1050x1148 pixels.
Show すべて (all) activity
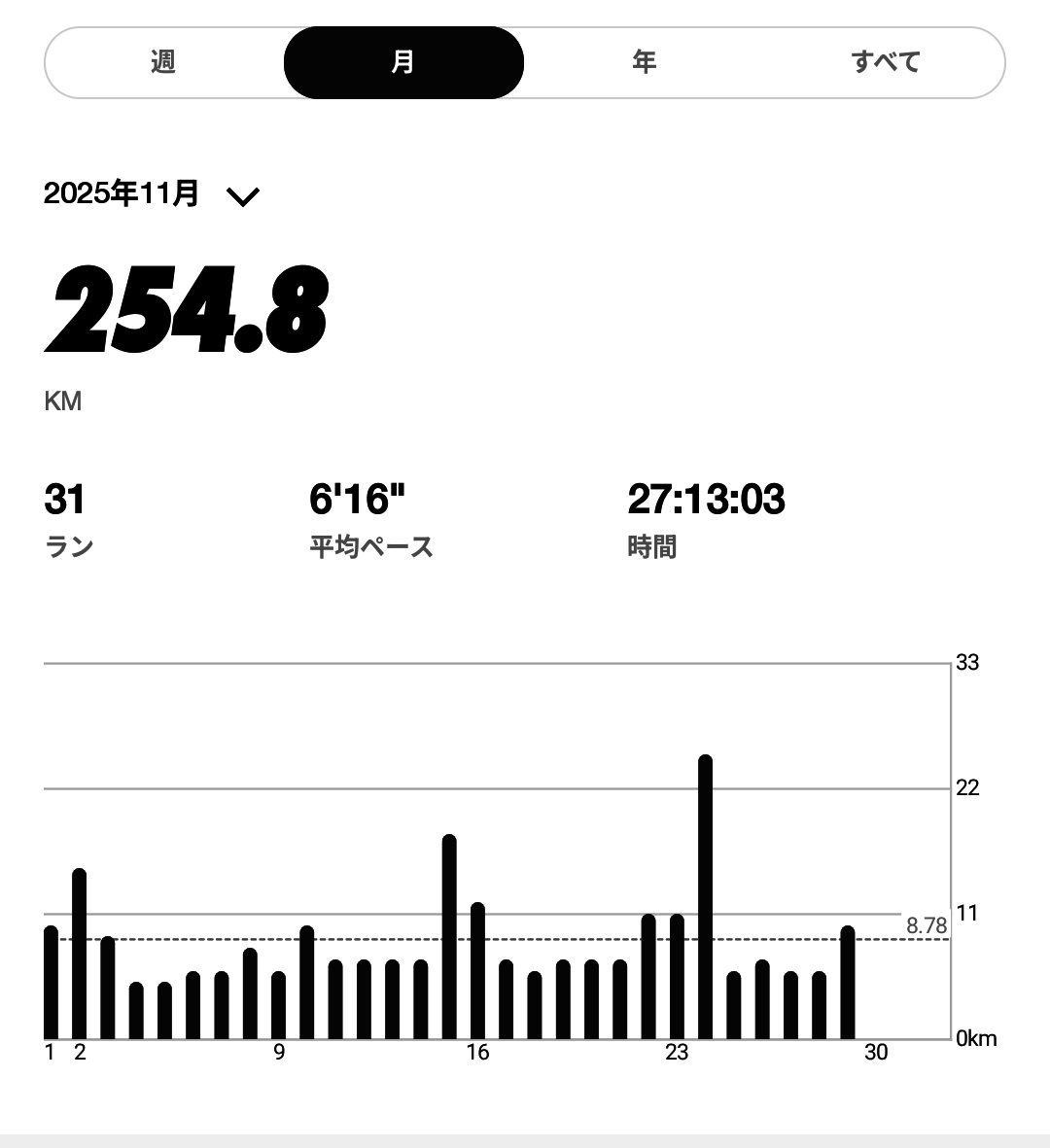click(885, 62)
